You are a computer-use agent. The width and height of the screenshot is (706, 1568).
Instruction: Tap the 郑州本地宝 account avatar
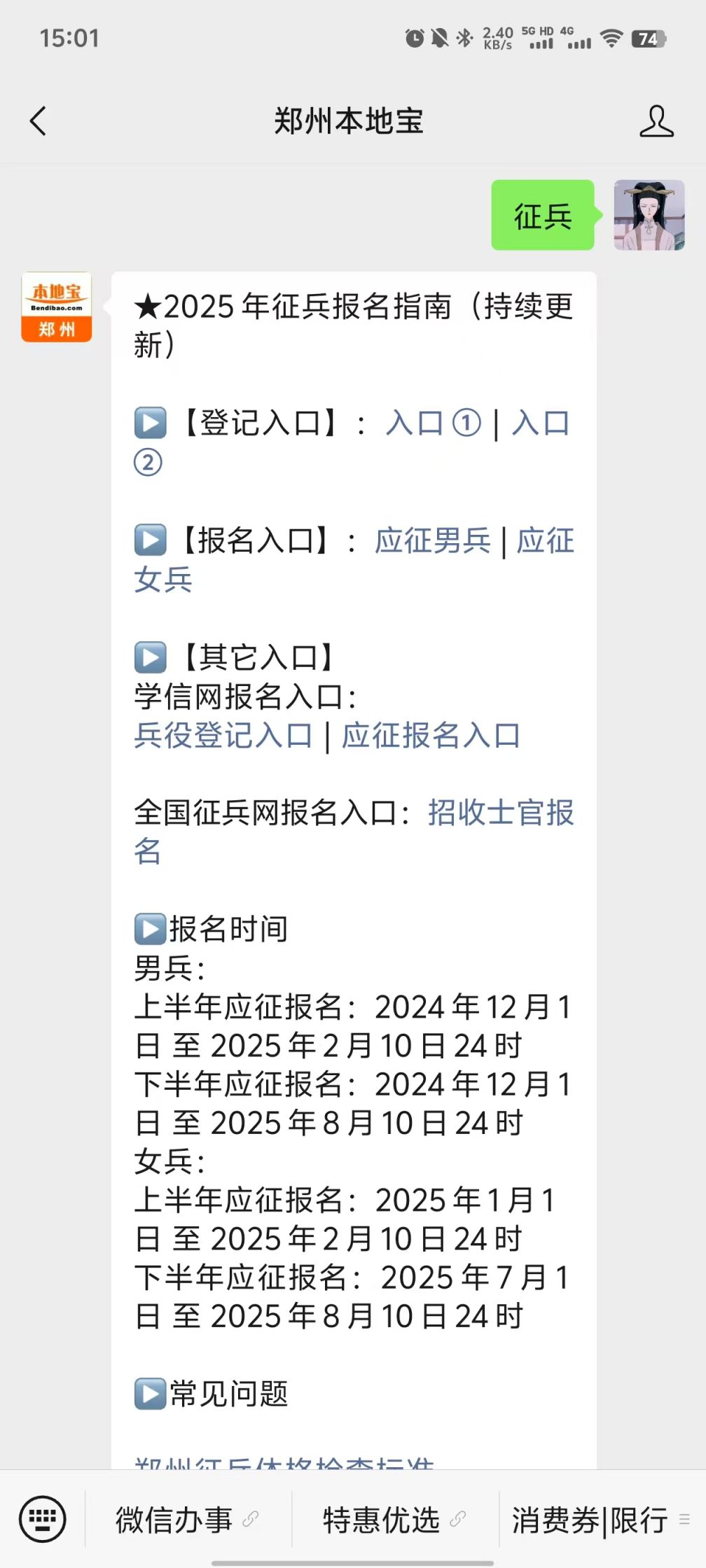[57, 307]
